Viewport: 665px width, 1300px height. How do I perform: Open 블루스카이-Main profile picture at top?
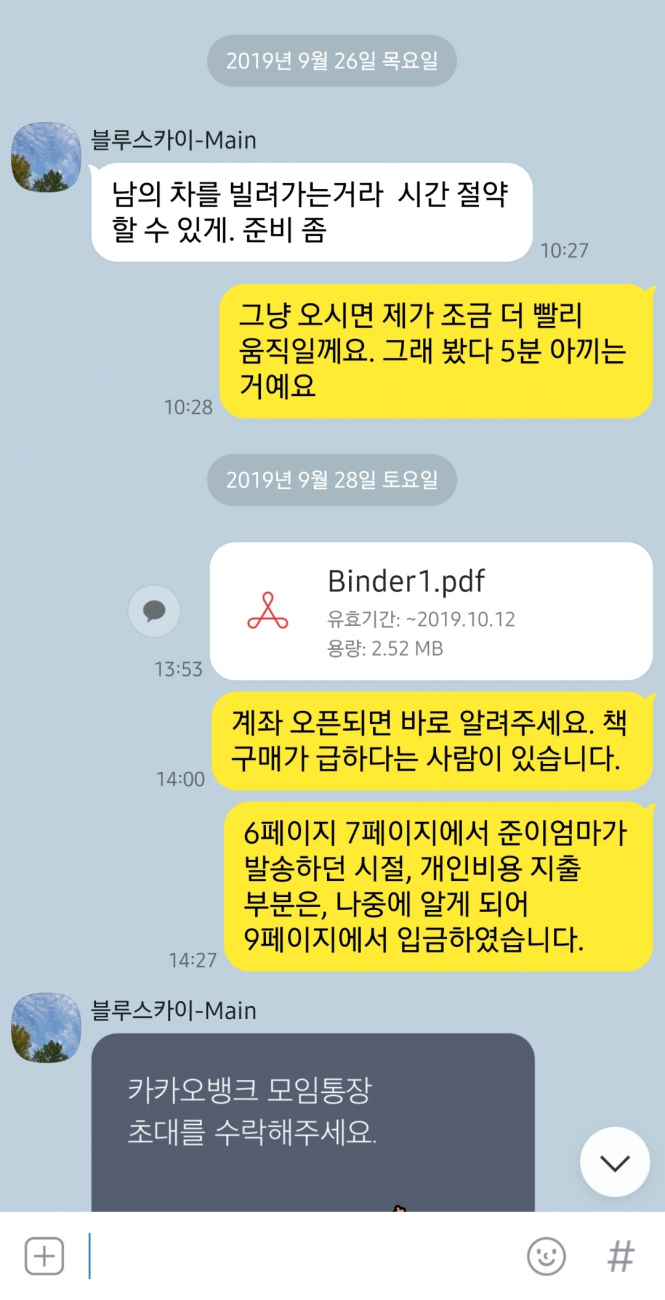[46, 157]
